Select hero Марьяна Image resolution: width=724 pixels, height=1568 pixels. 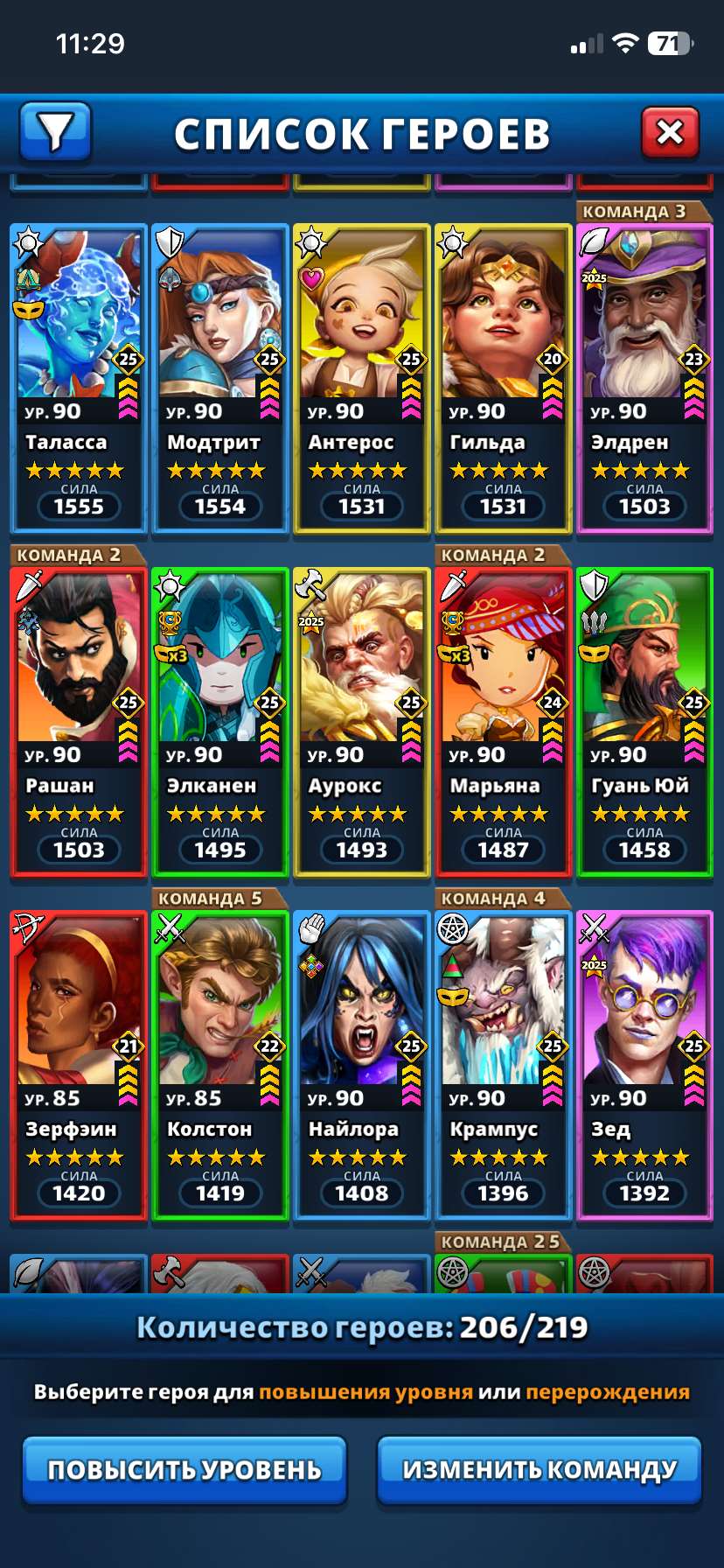coord(504,722)
